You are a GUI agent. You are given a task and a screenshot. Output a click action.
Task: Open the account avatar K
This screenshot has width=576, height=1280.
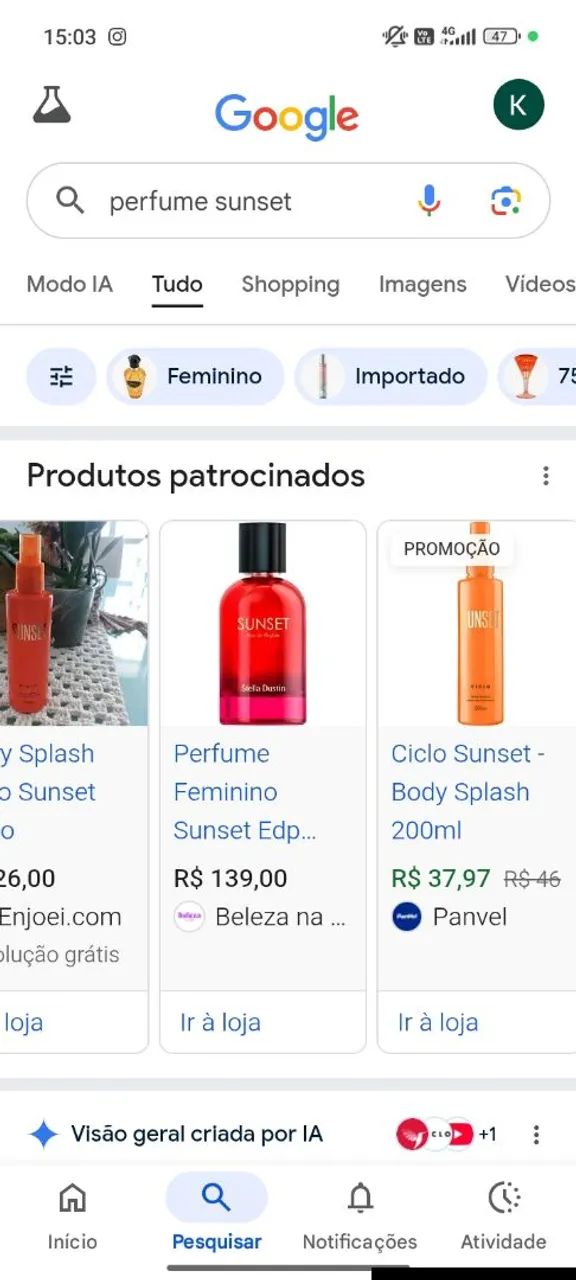coord(519,105)
